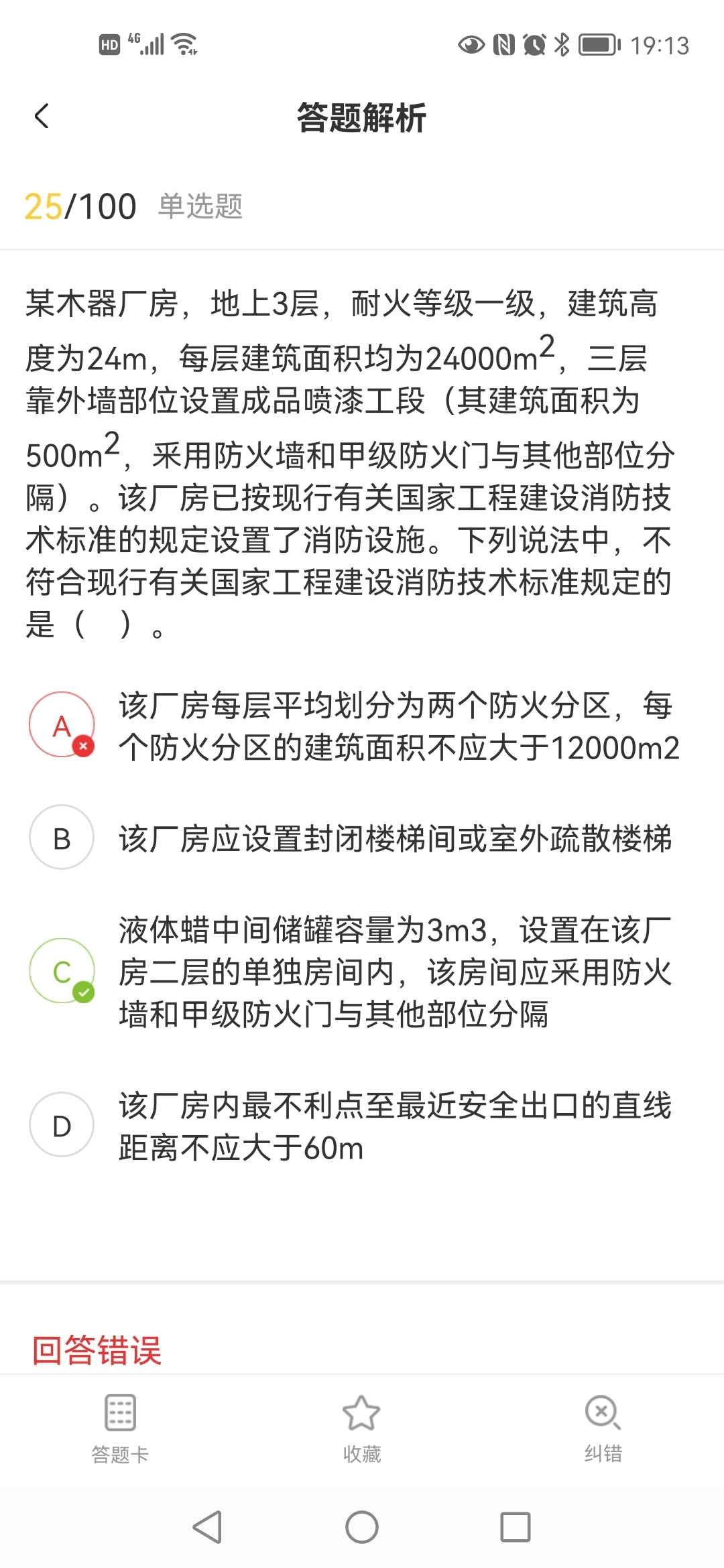
Task: Open recent apps from navigation bar
Action: [516, 1528]
